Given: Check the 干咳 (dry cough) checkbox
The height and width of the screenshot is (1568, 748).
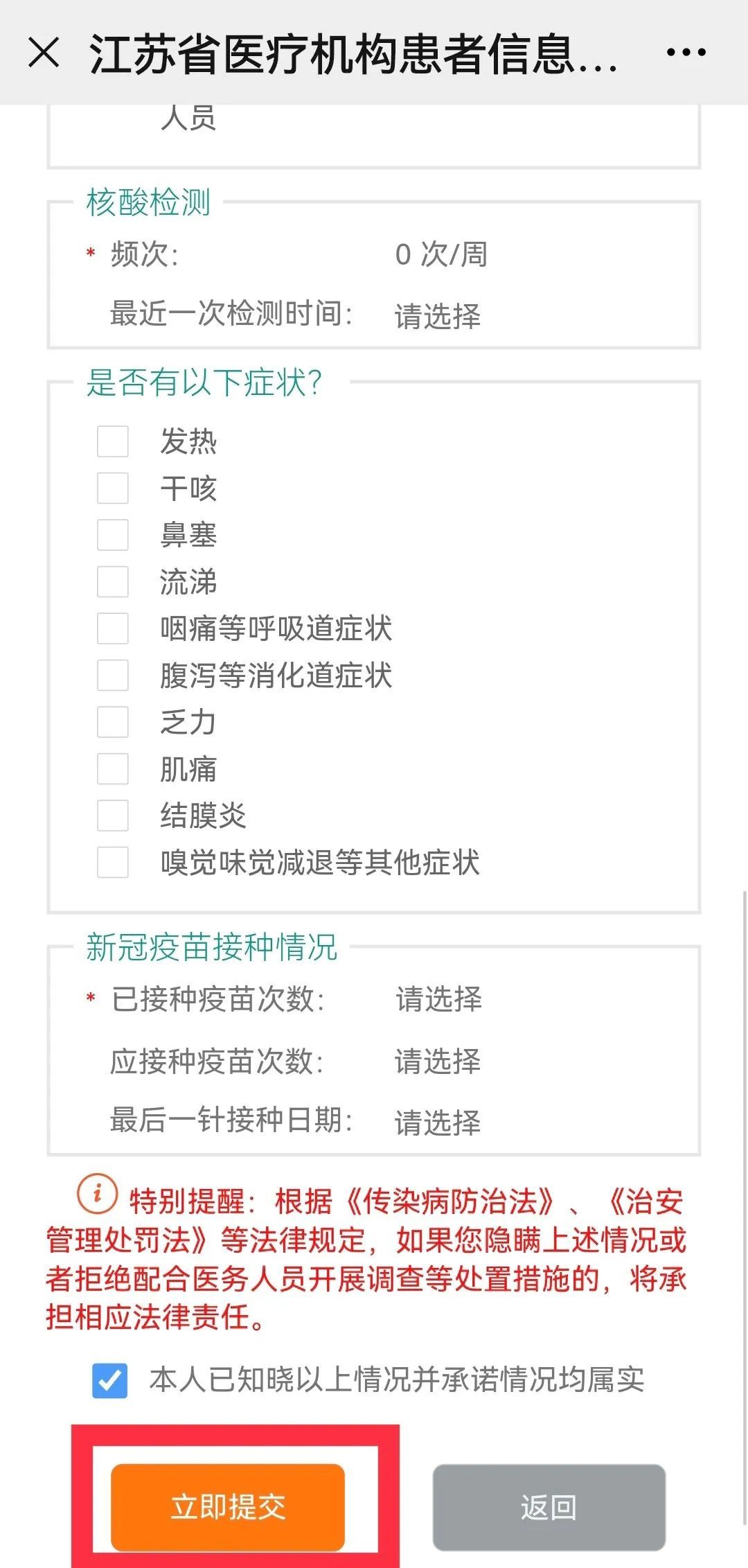Looking at the screenshot, I should click(113, 488).
